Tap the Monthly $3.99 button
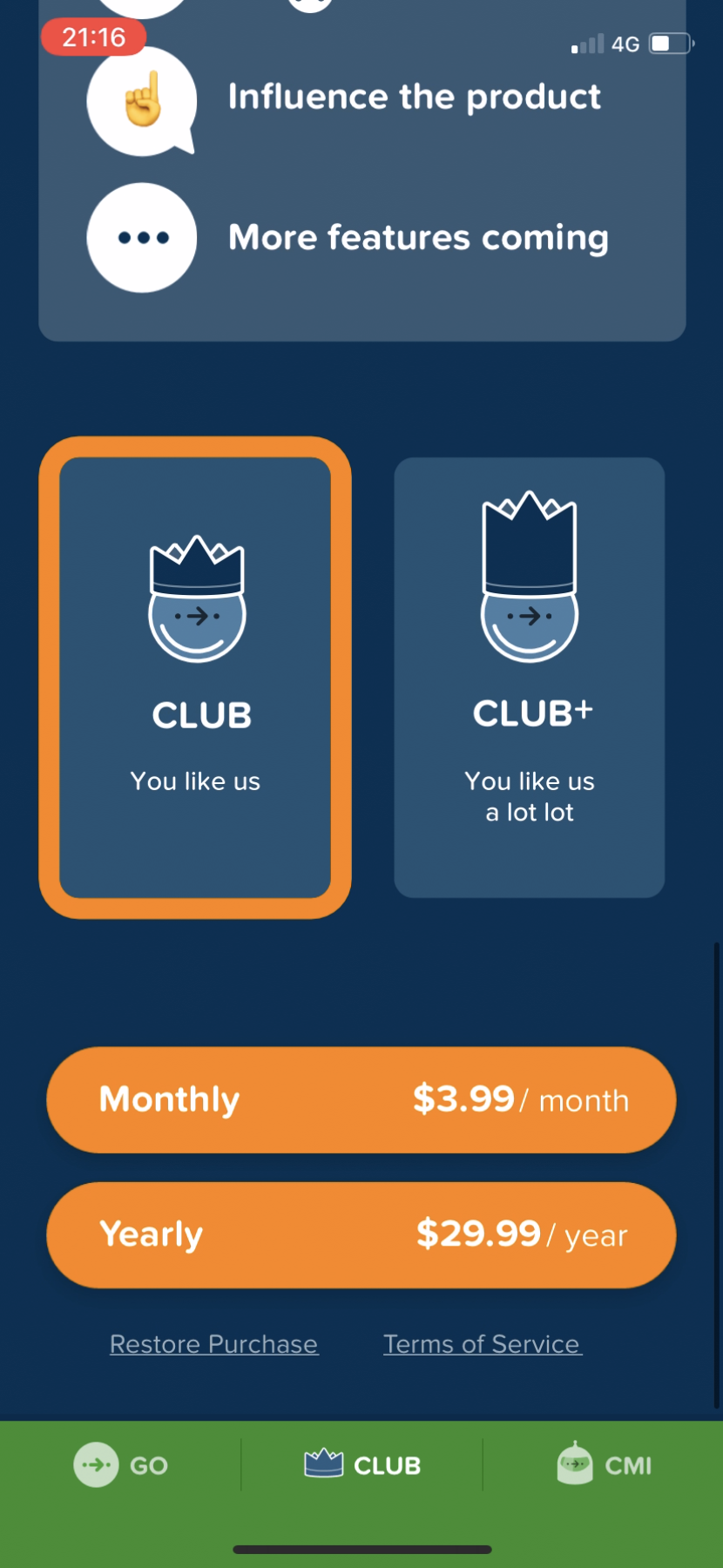Screen dimensions: 723x1568 click(x=361, y=1099)
